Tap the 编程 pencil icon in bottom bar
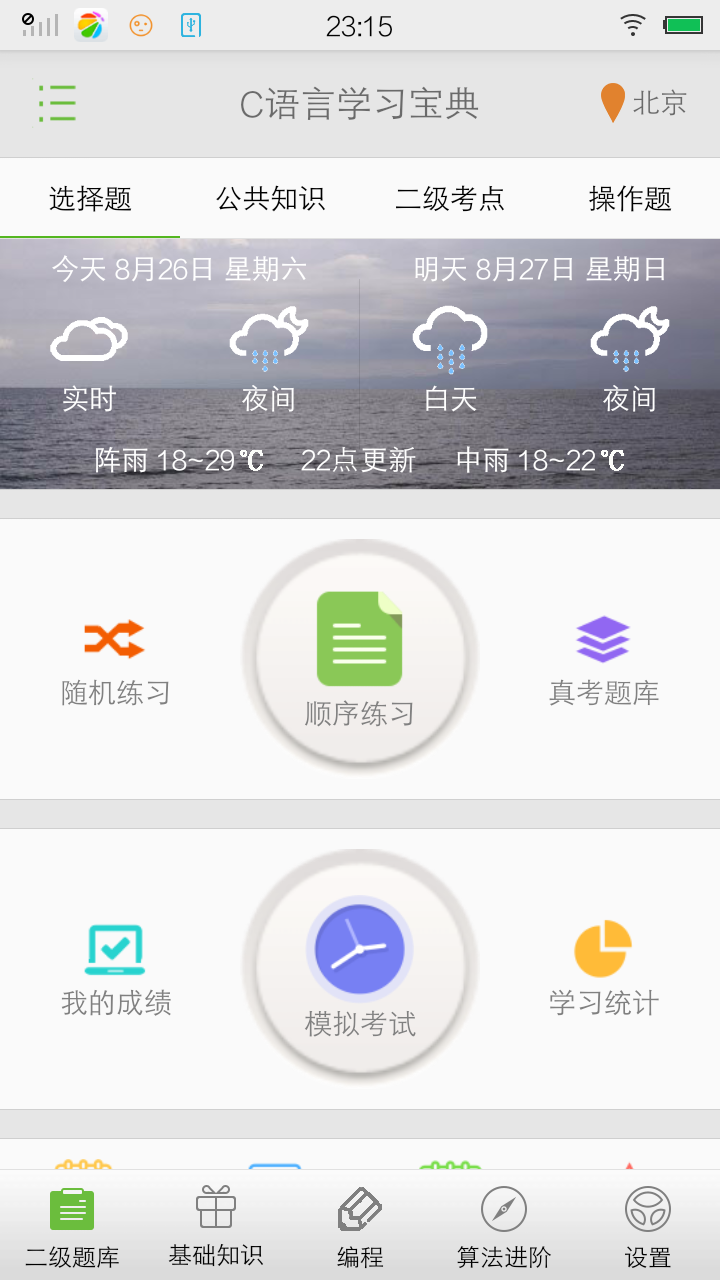Viewport: 720px width, 1280px height. (360, 1208)
